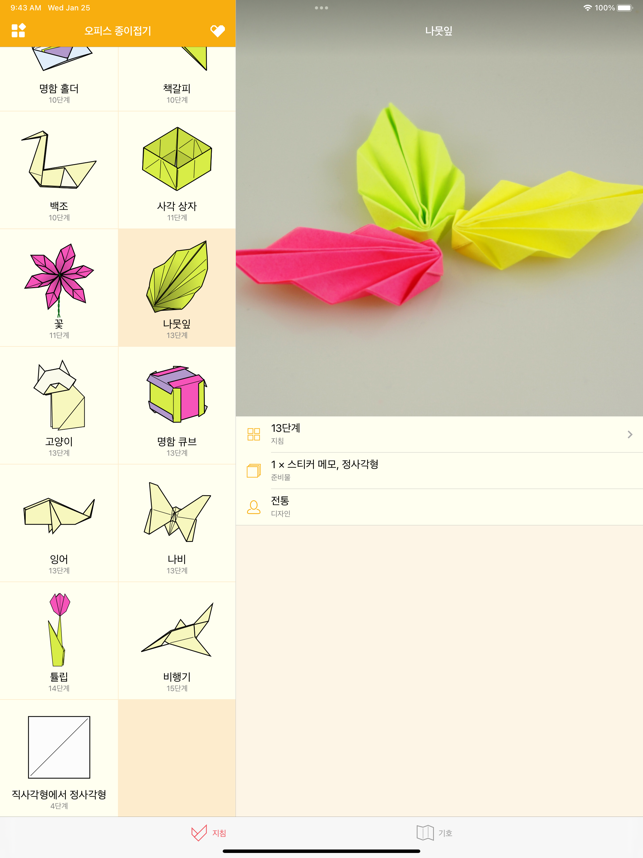Select the 나뭇잎 leaf origami
This screenshot has width=643, height=858.
pyautogui.click(x=177, y=288)
